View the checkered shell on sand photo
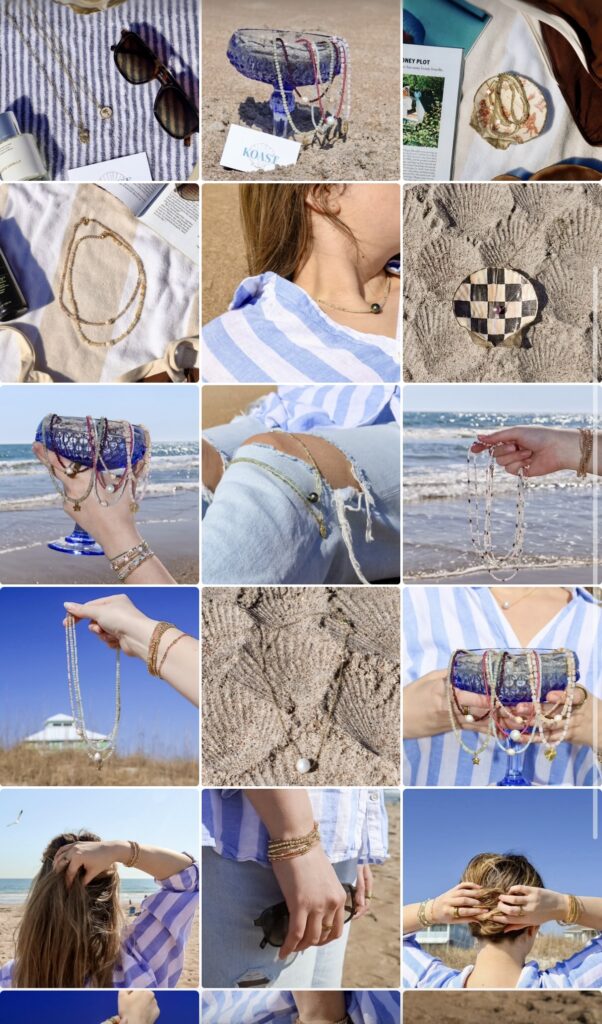602x1024 pixels. [502, 283]
